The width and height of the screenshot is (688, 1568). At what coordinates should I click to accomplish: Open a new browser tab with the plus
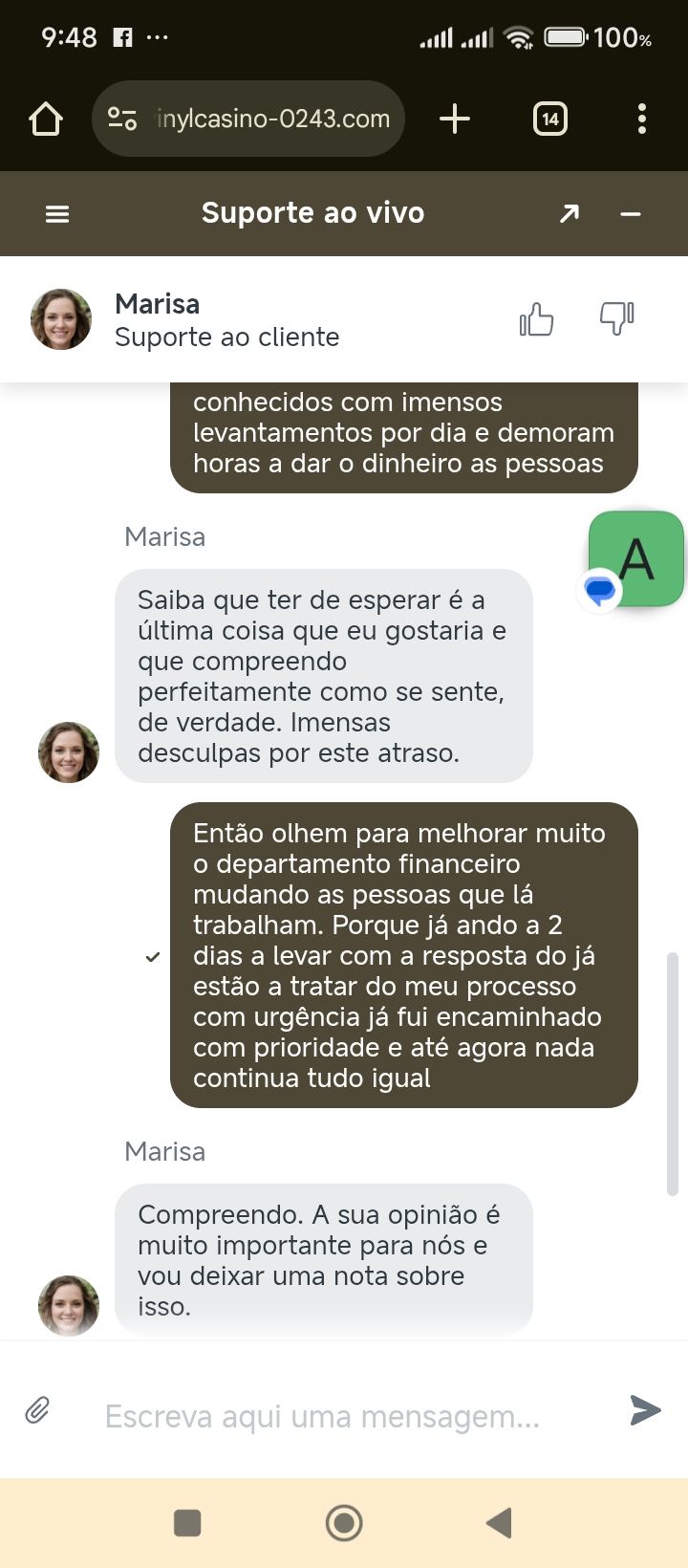pyautogui.click(x=455, y=118)
